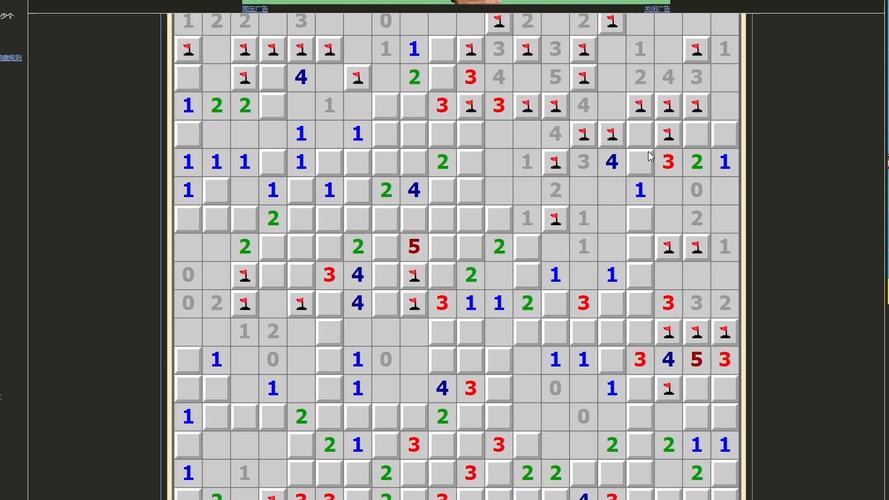Reveal covered cell between blue 1 and flag beside grey 3
This screenshot has width=889, height=500.
click(x=442, y=48)
